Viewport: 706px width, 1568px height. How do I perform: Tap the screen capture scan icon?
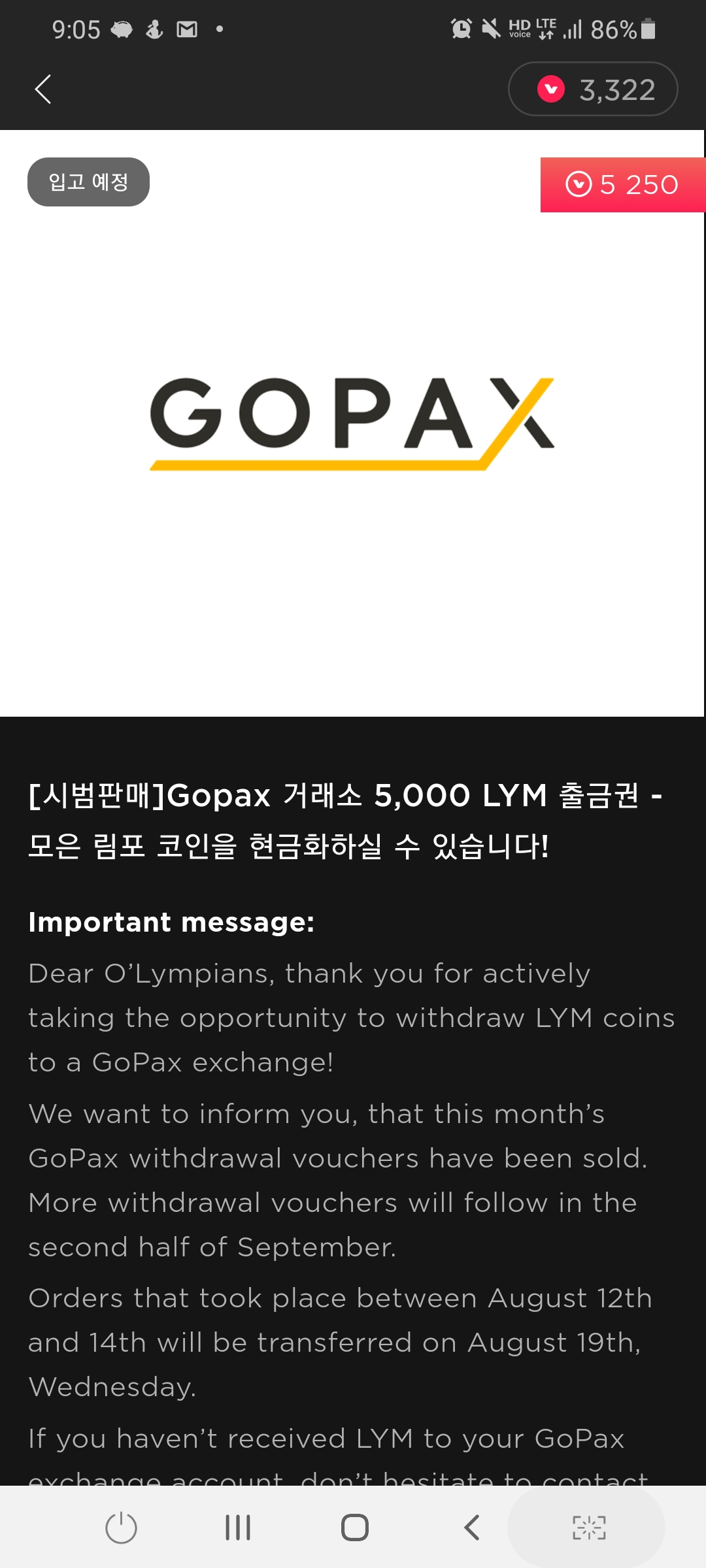pos(588,1527)
